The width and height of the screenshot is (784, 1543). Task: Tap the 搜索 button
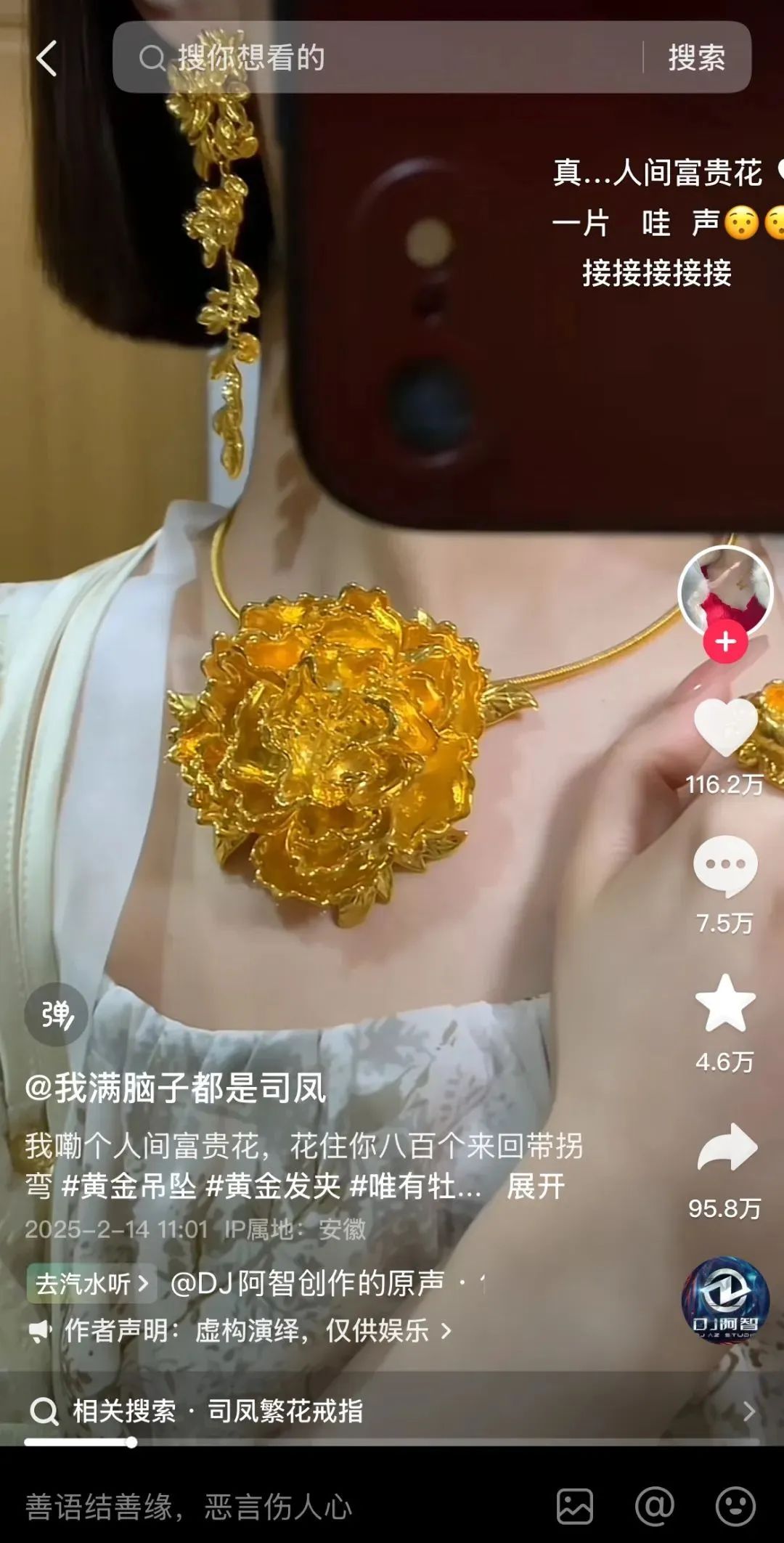(x=696, y=57)
